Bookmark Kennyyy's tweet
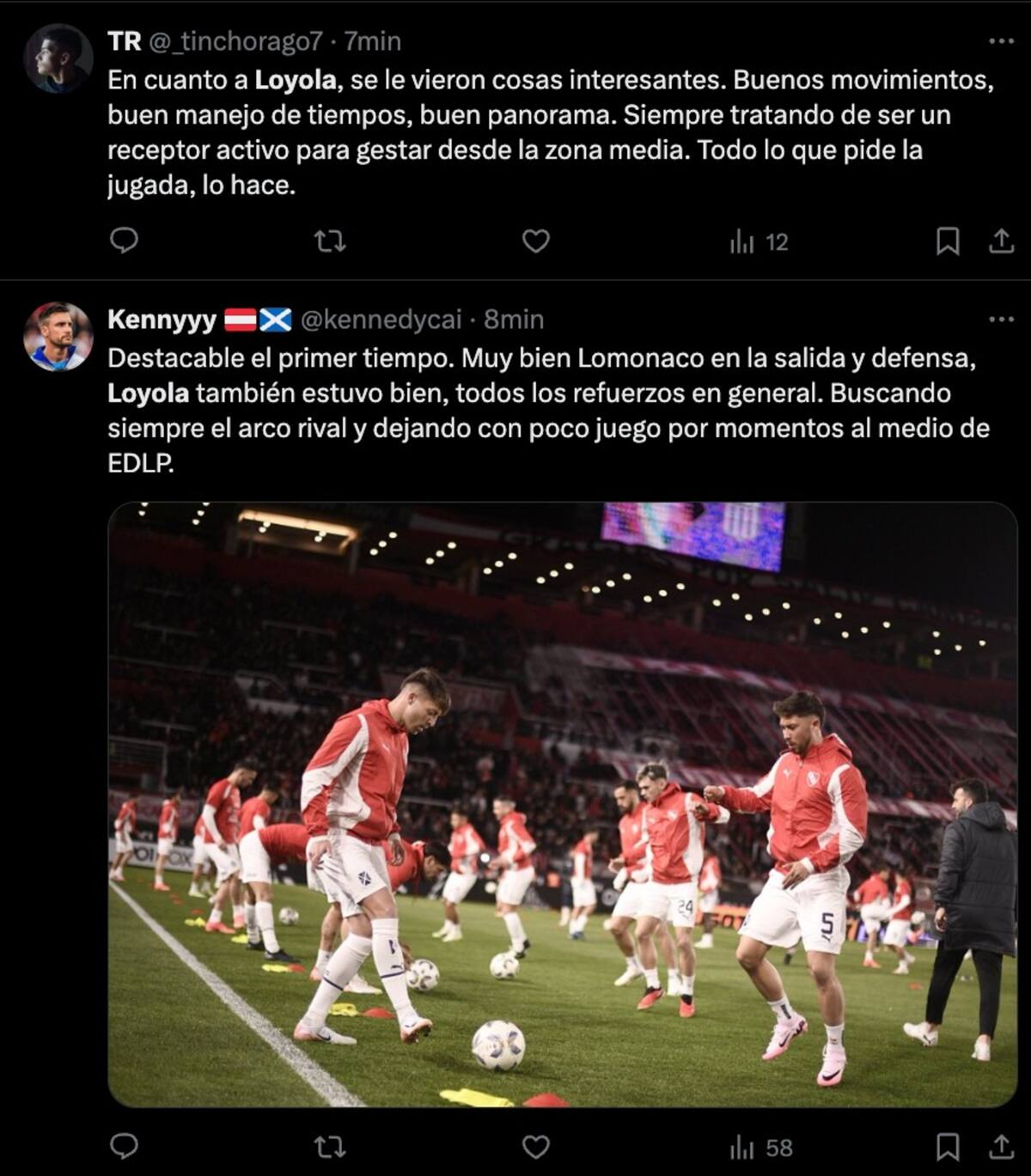The width and height of the screenshot is (1031, 1176). [947, 1146]
